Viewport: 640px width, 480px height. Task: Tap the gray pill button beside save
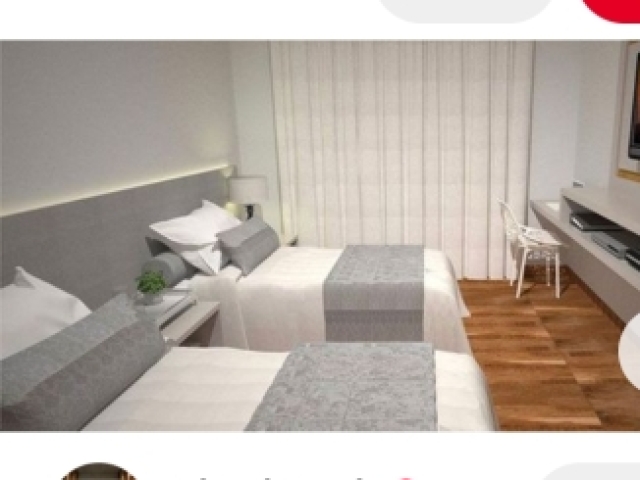tap(466, 9)
